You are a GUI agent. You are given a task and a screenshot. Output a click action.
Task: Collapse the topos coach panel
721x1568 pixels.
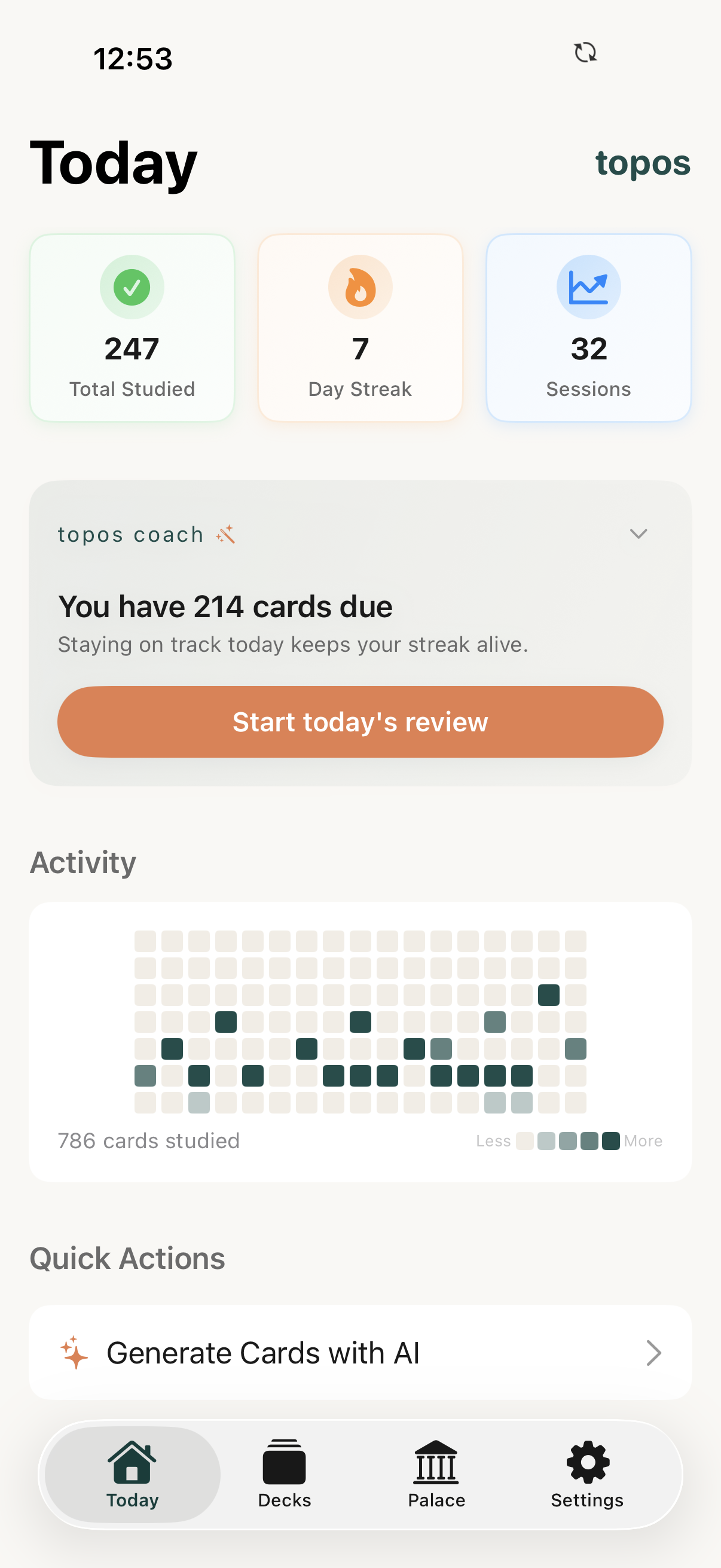click(638, 535)
